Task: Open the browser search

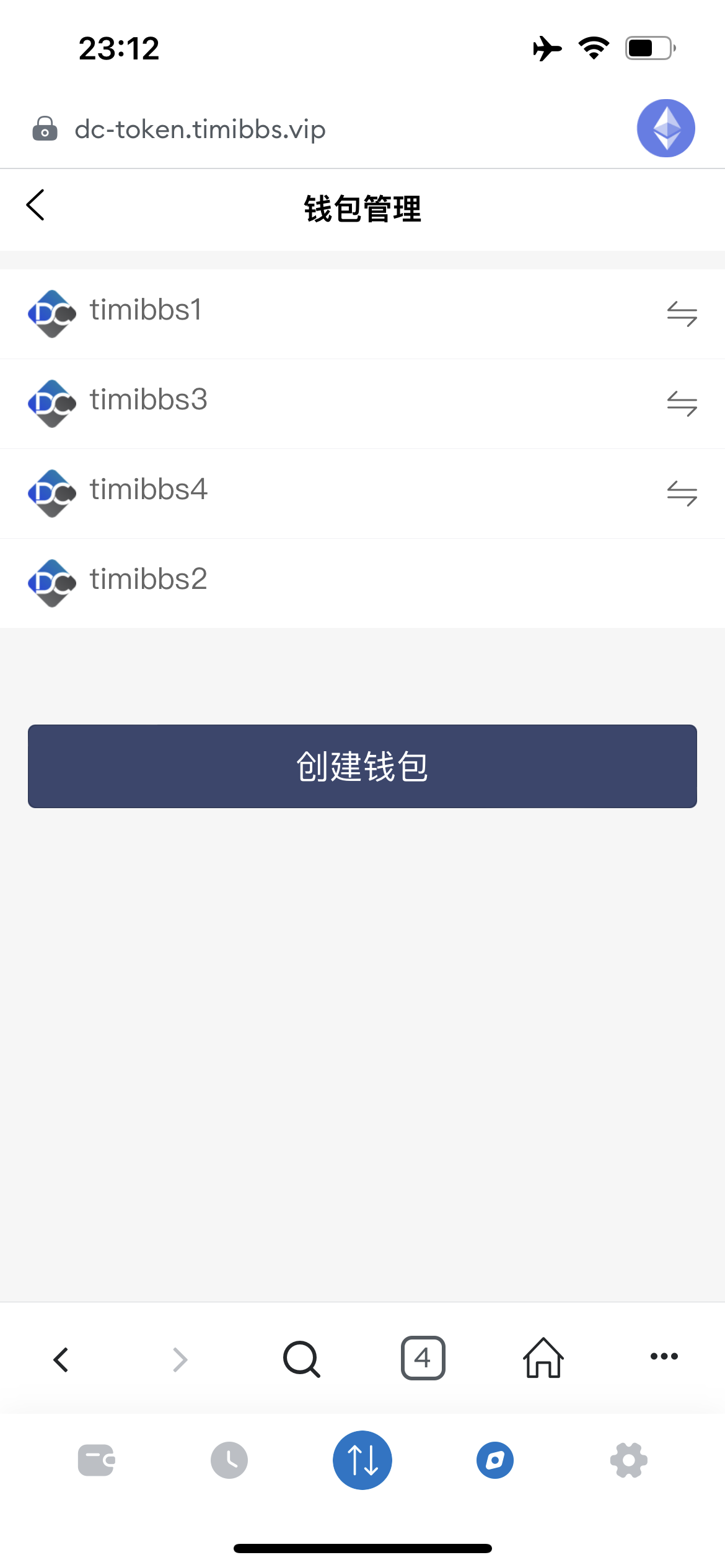Action: coord(301,1359)
